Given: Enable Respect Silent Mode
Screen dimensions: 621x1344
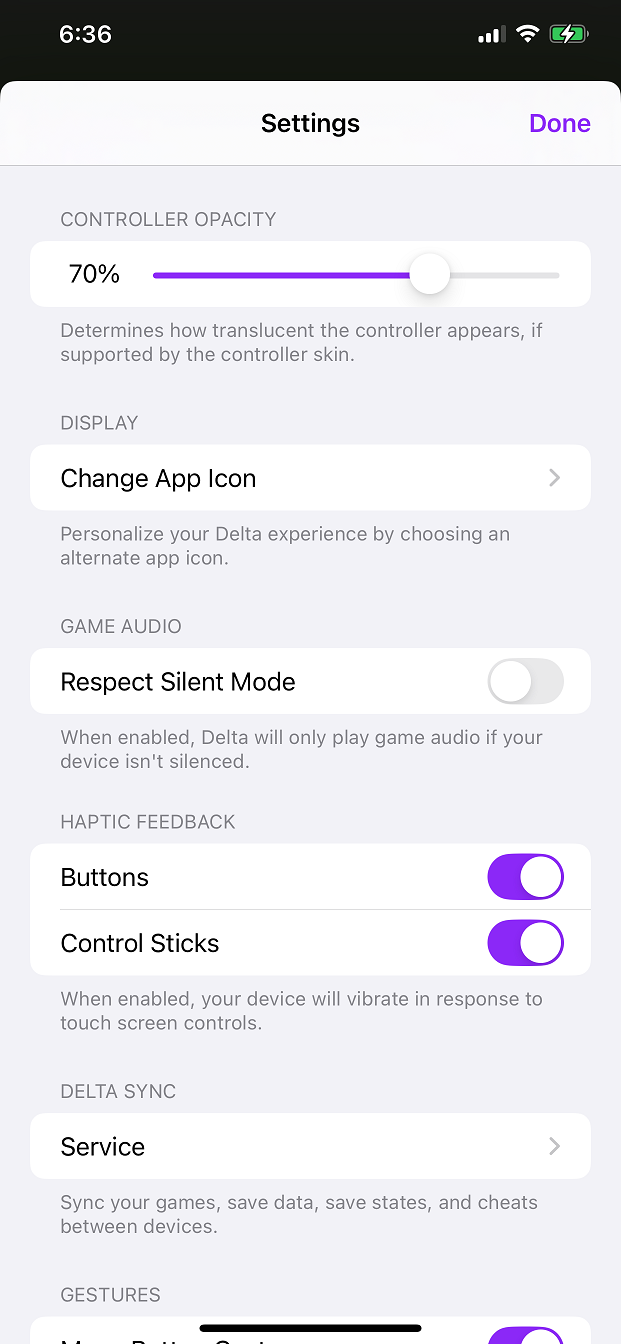Looking at the screenshot, I should click(525, 682).
